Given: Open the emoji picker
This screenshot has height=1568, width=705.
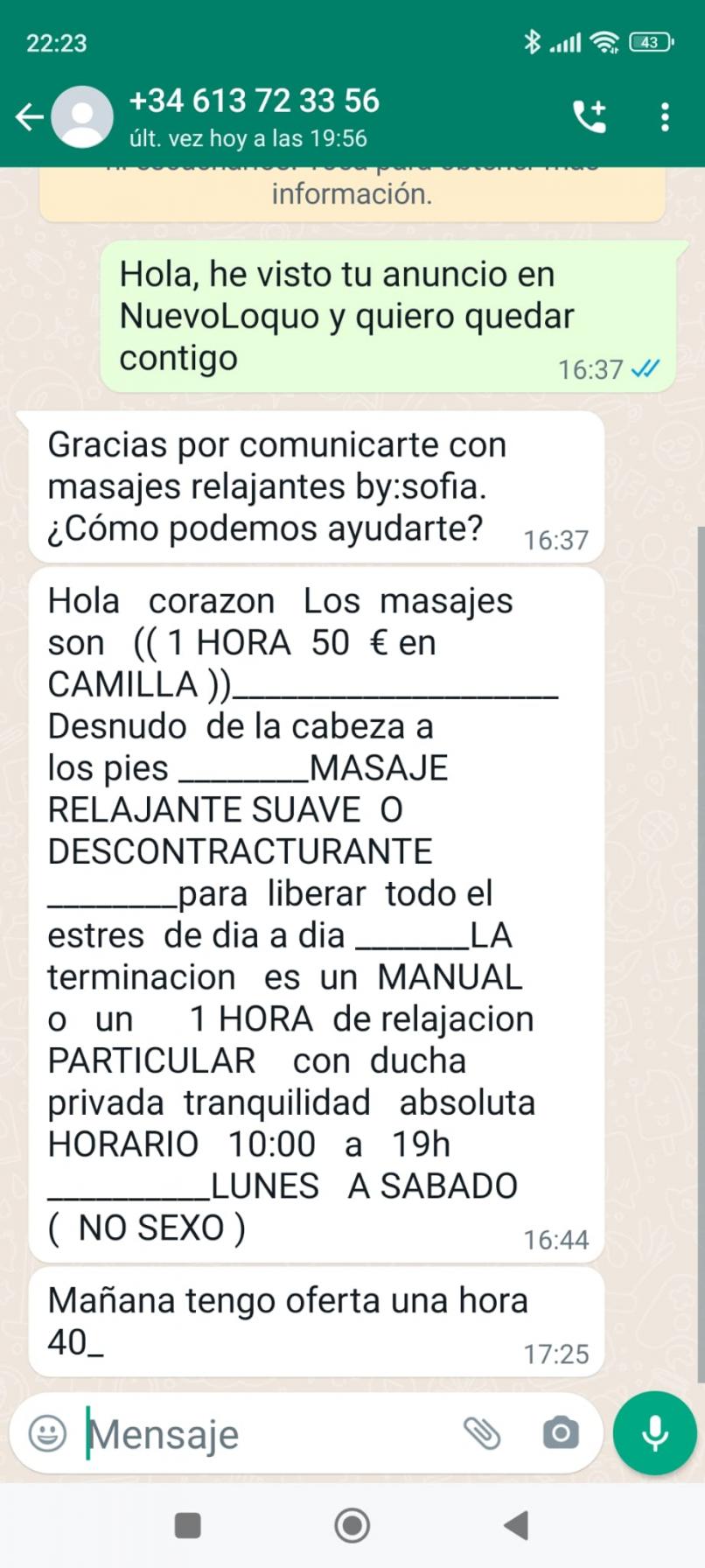Looking at the screenshot, I should pyautogui.click(x=47, y=1433).
